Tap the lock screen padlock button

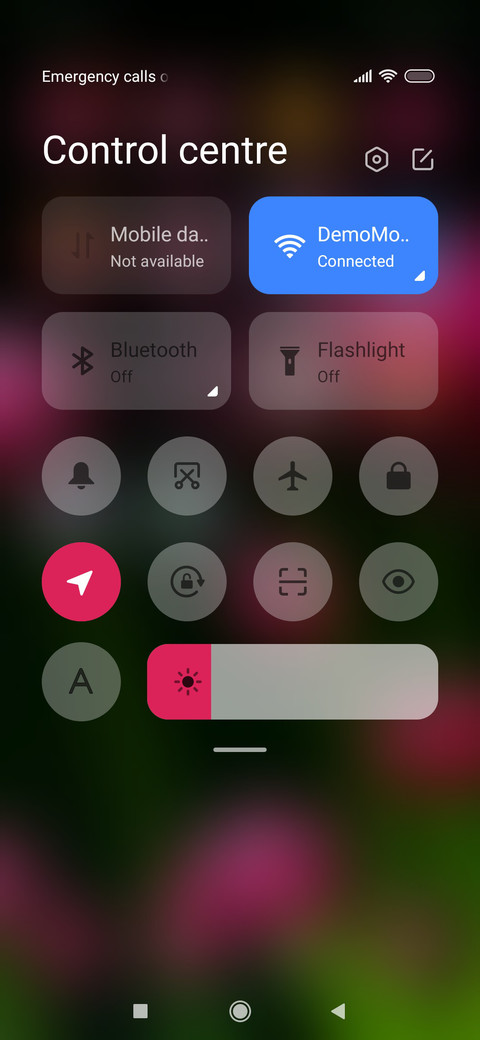398,476
